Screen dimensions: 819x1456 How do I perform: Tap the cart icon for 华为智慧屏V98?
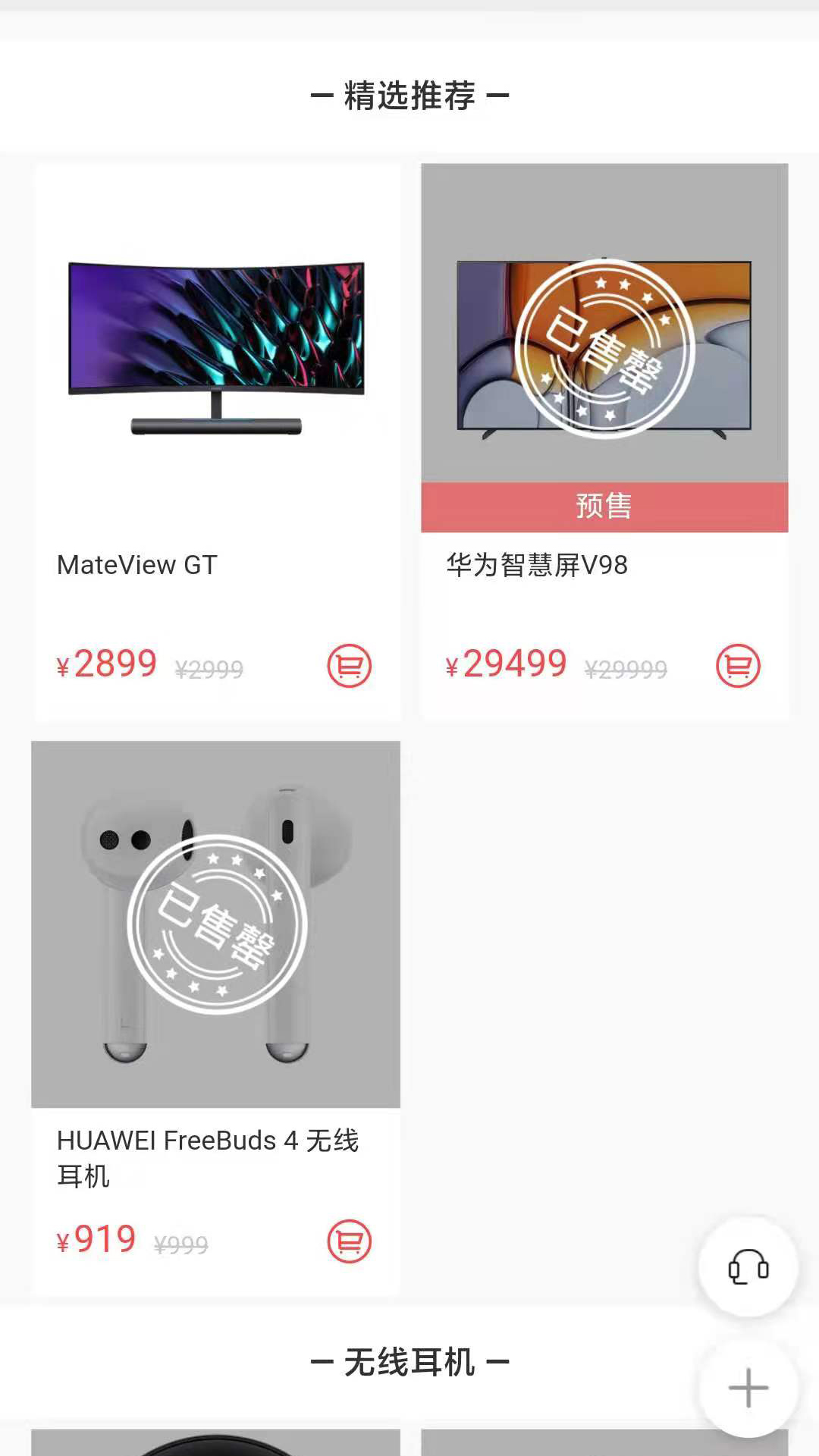(x=738, y=666)
